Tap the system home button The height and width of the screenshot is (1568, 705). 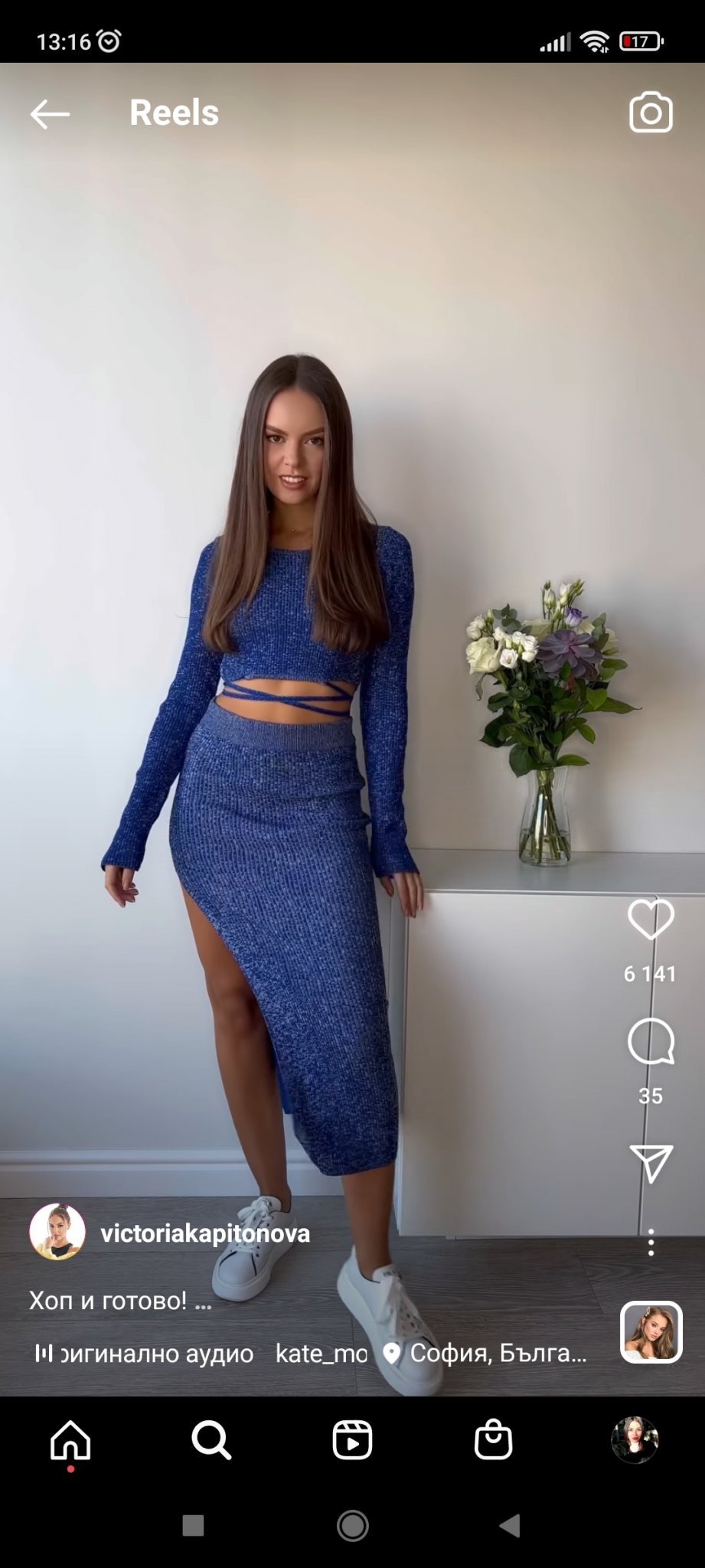[352, 1526]
